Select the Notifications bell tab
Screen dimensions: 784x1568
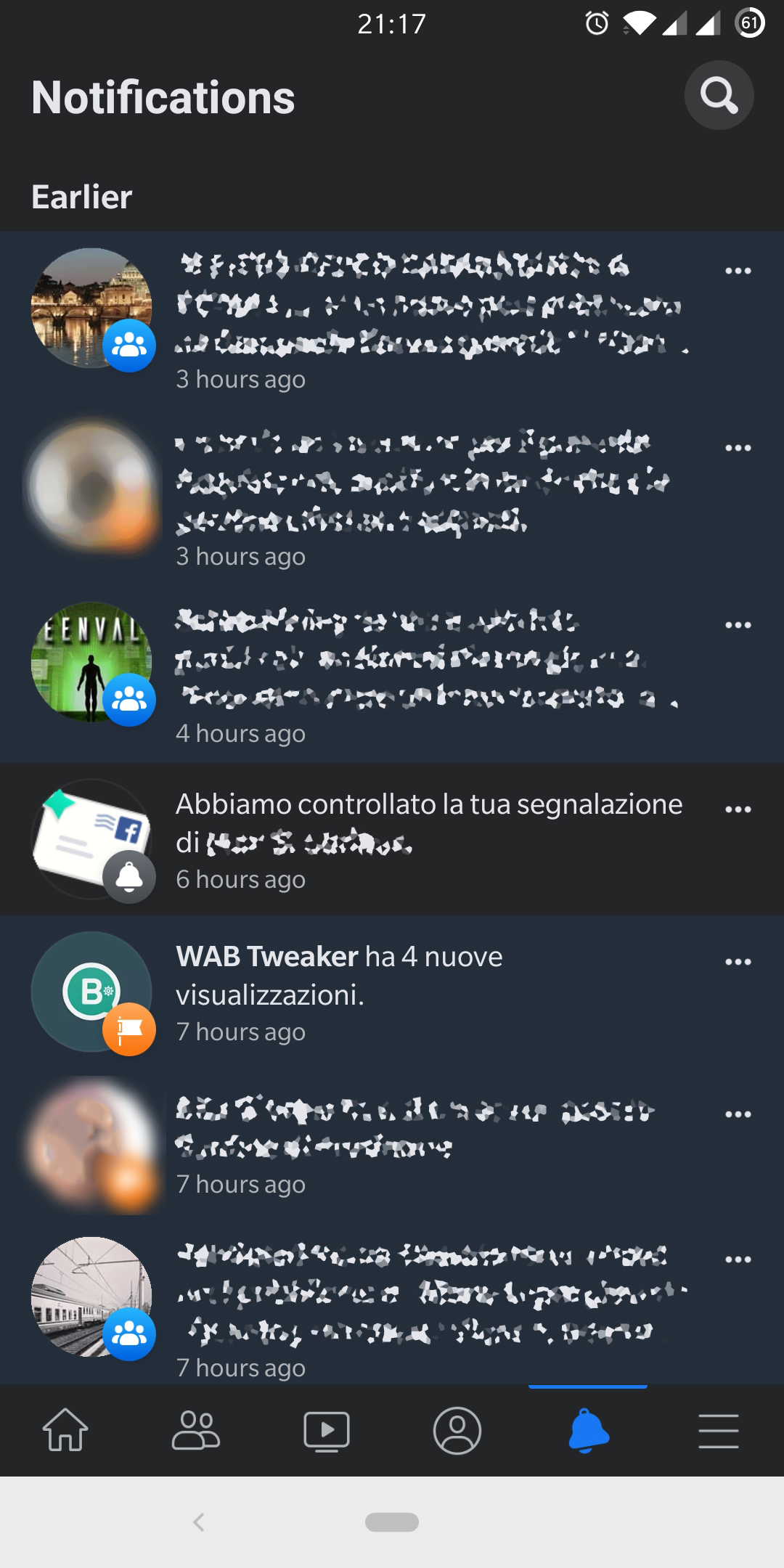(588, 1430)
